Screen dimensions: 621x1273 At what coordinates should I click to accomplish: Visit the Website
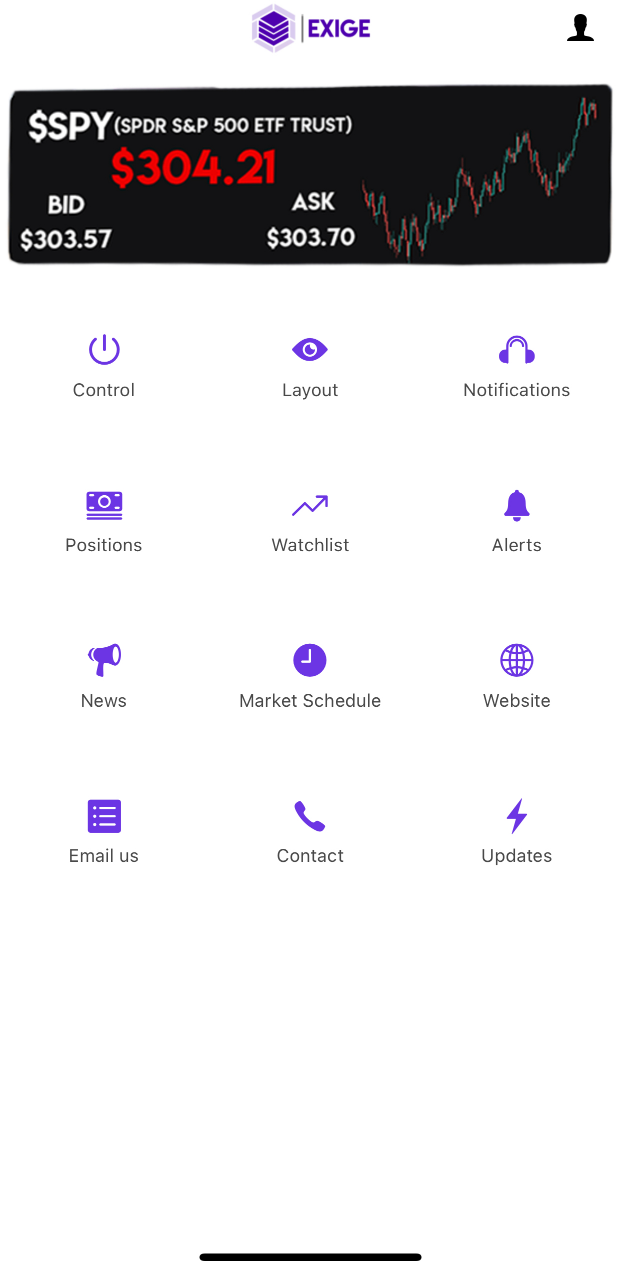pos(516,677)
